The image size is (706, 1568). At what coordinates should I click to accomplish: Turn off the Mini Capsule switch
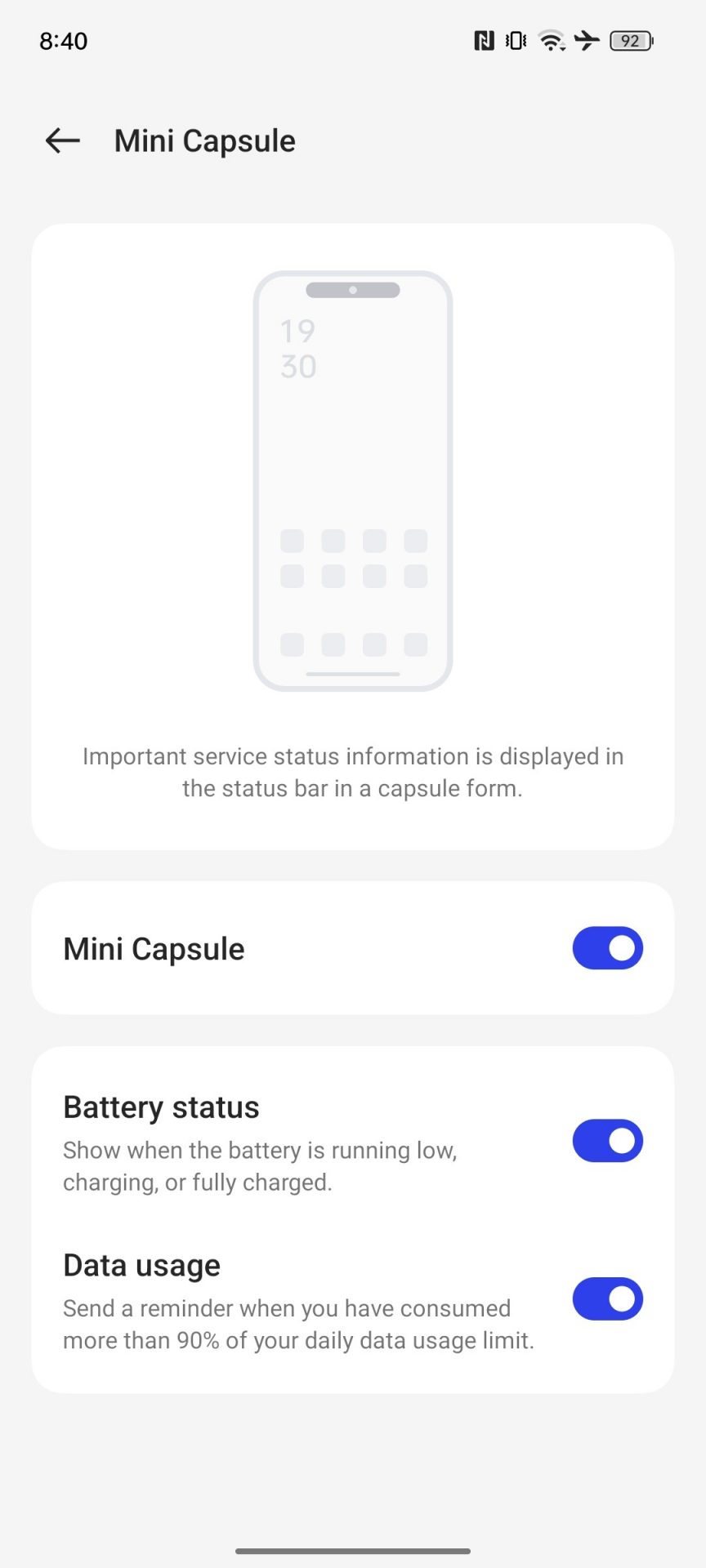607,948
